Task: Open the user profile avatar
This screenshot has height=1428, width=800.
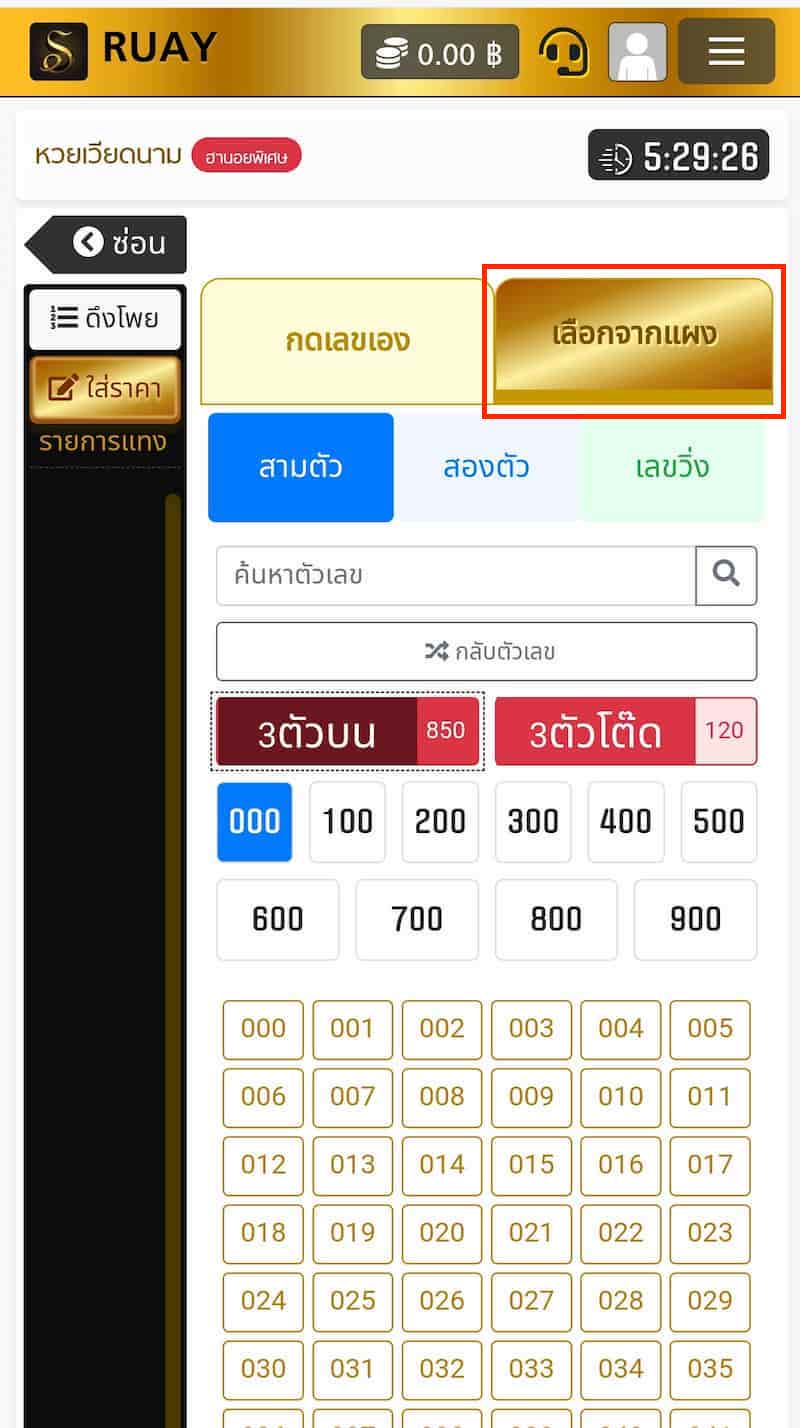Action: [637, 52]
